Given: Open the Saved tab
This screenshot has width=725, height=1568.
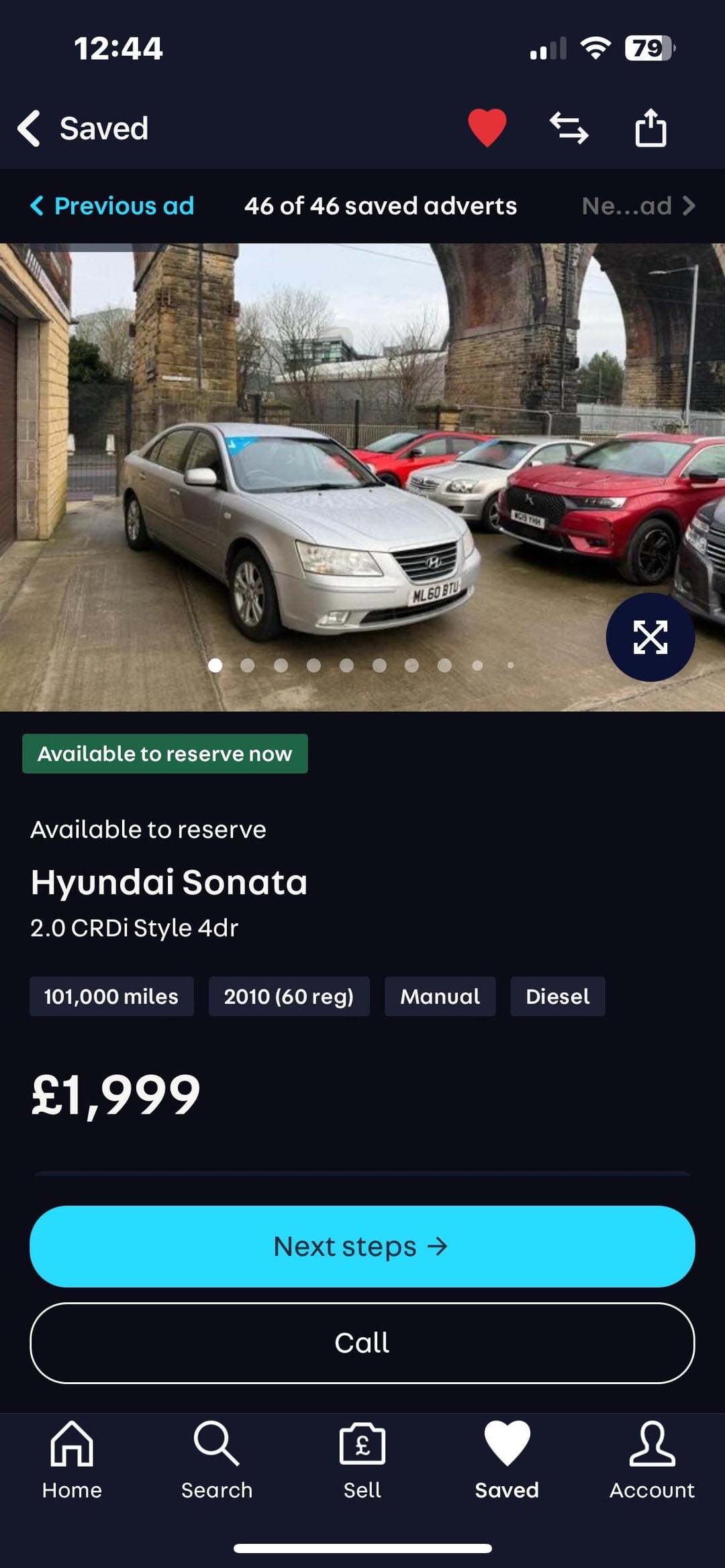Looking at the screenshot, I should click(x=507, y=1461).
